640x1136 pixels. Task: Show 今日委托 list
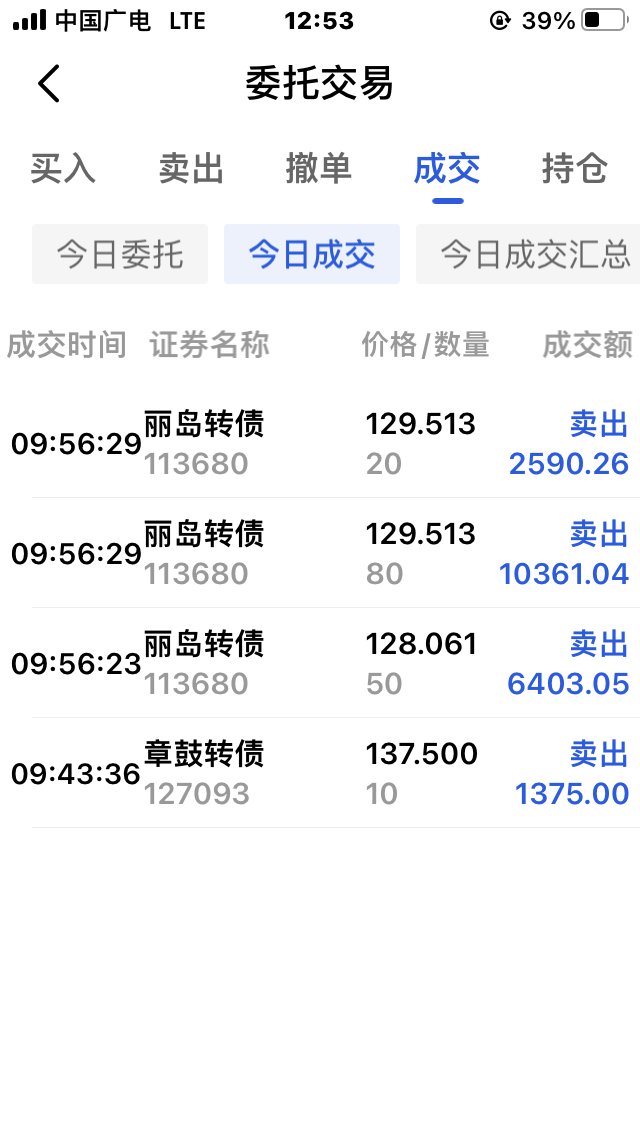tap(120, 254)
